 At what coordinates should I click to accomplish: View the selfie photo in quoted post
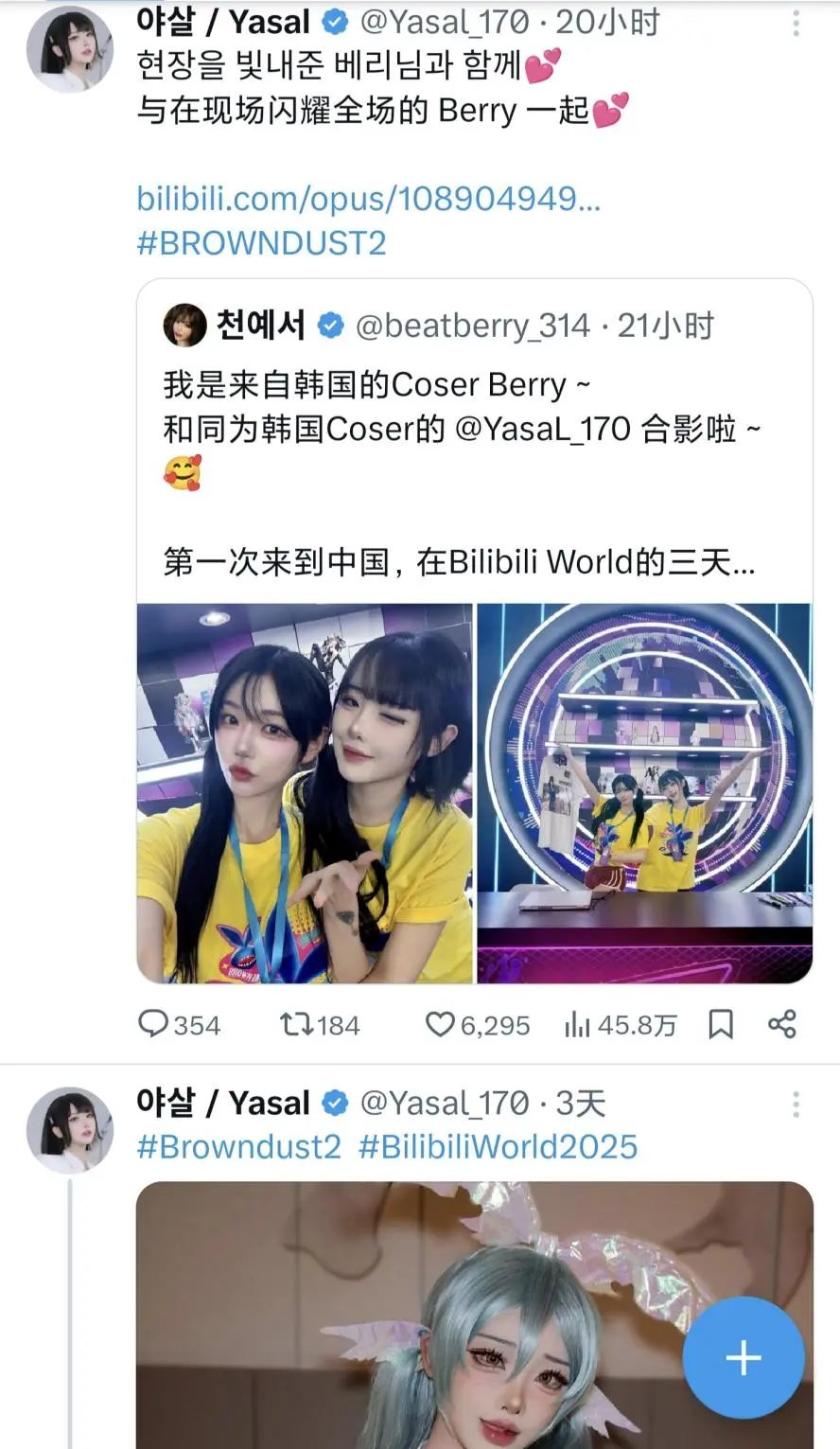coord(305,793)
